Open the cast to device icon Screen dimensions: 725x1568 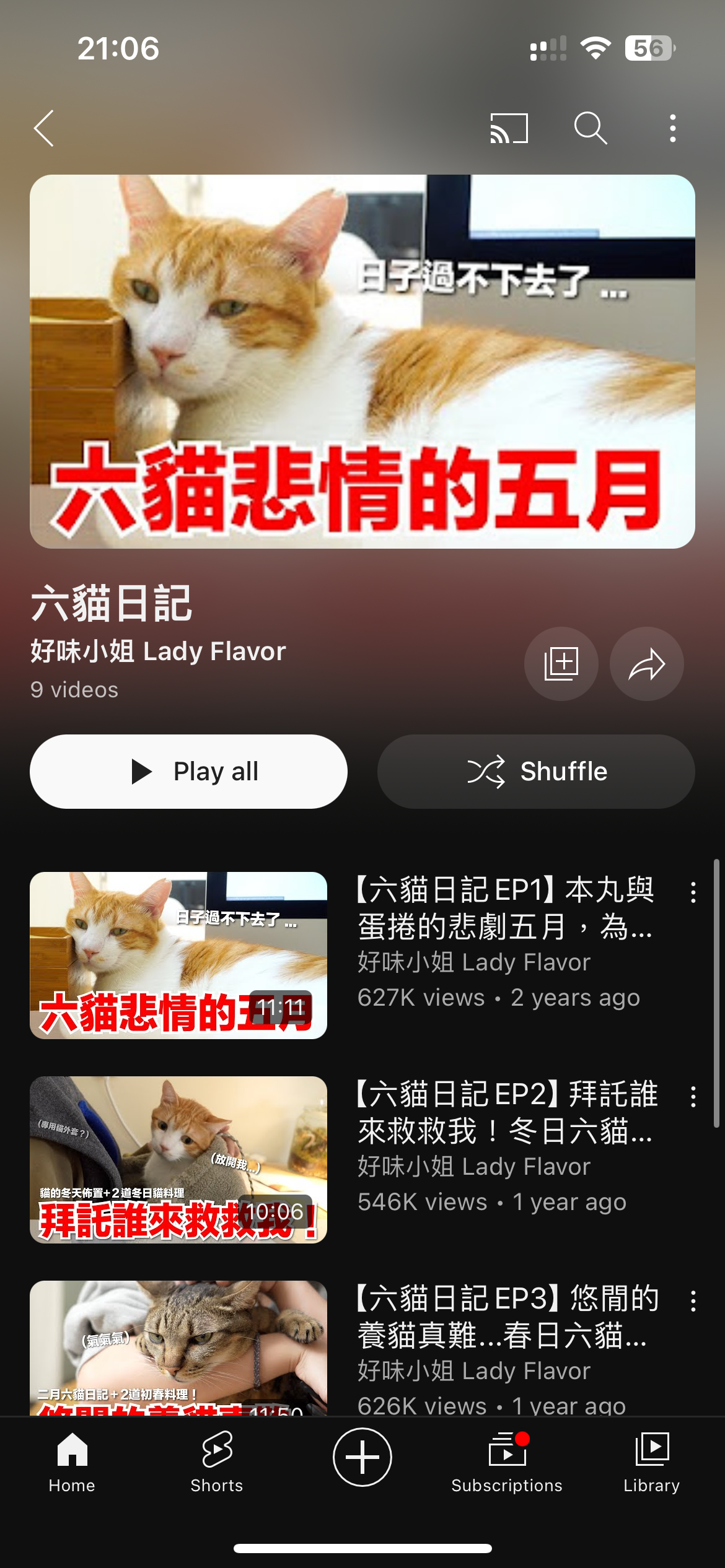(509, 129)
